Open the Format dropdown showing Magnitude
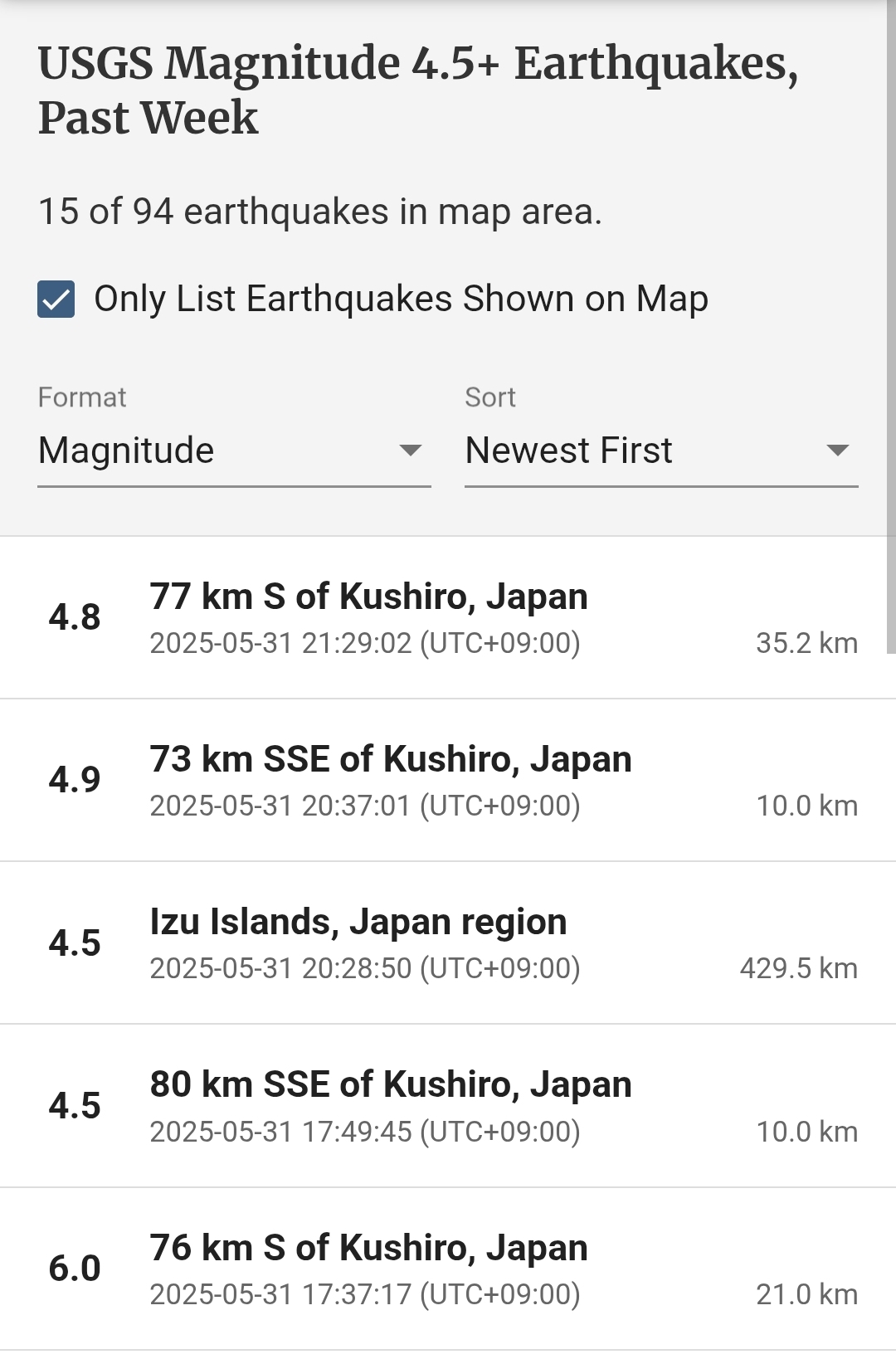The width and height of the screenshot is (896, 1359). pyautogui.click(x=234, y=451)
